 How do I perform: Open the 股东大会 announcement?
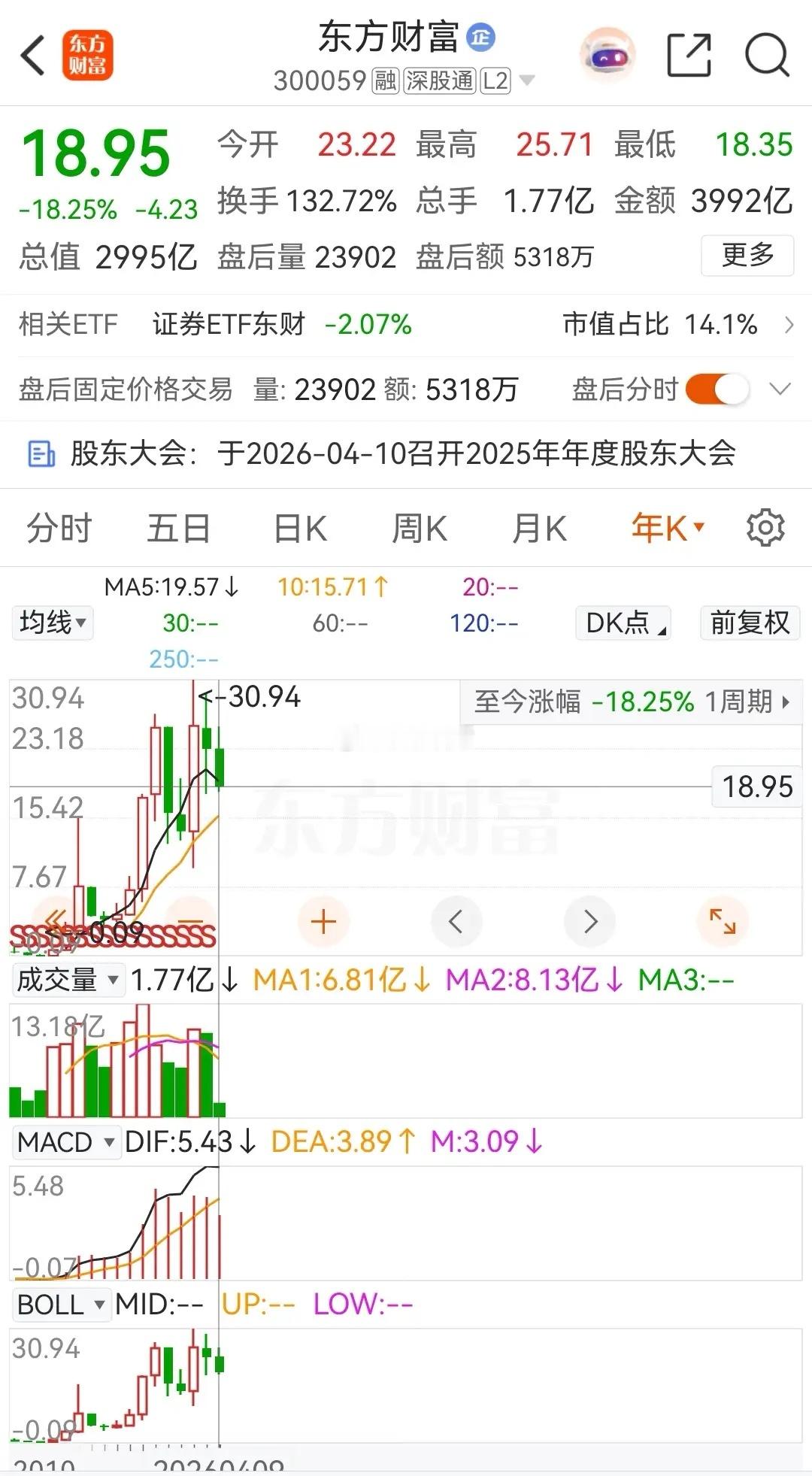pos(402,453)
